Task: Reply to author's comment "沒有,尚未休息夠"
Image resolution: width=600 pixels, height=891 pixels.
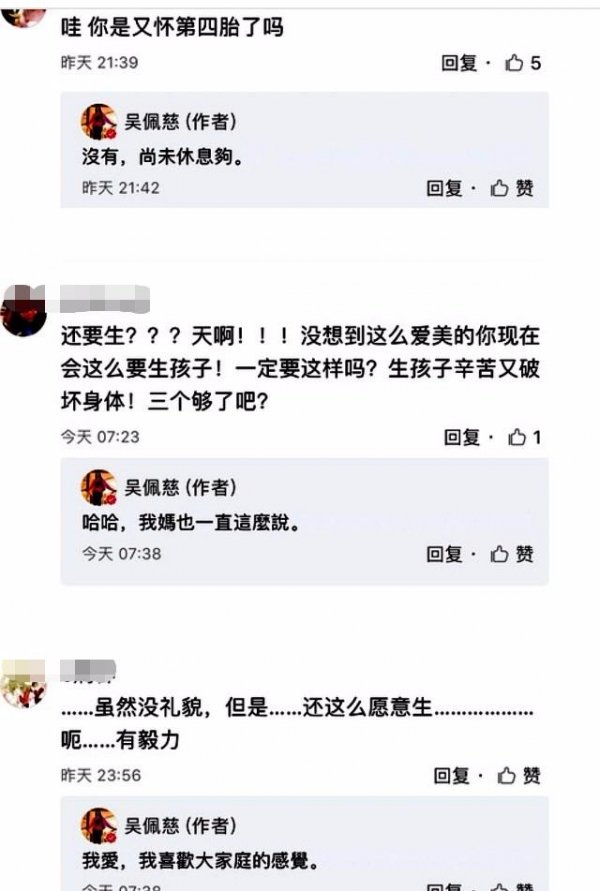Action: pyautogui.click(x=445, y=188)
